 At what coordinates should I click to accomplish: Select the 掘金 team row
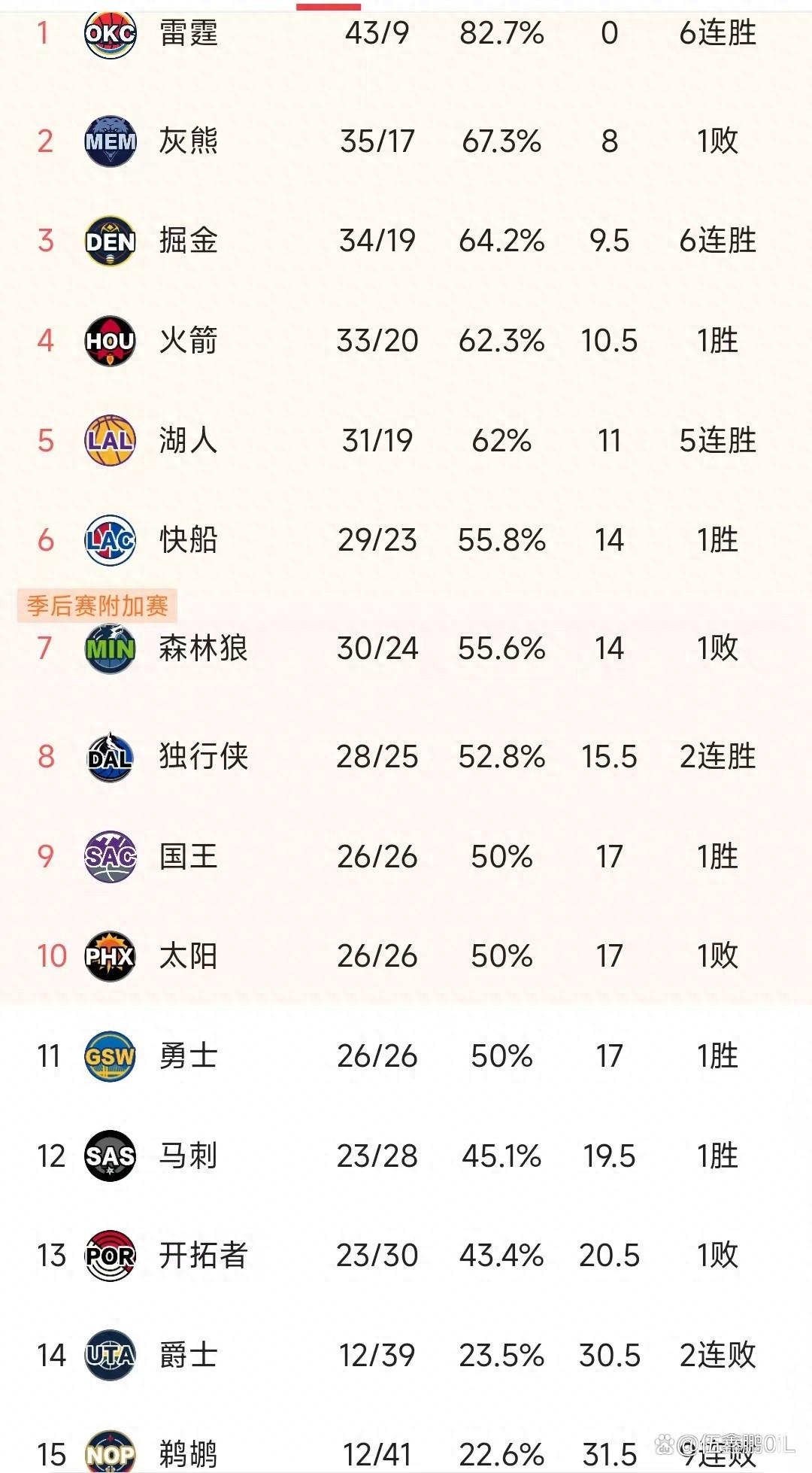[406, 241]
